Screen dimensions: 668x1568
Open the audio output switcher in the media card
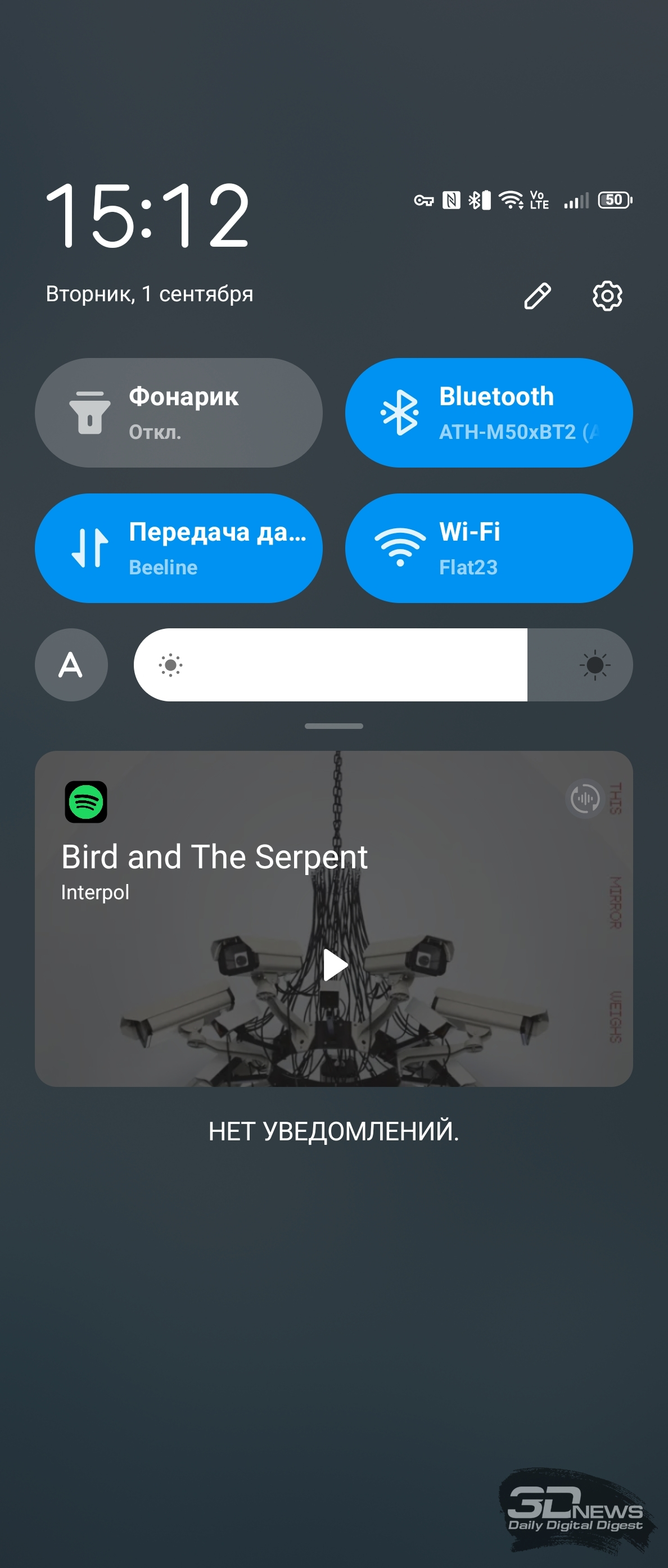(585, 798)
